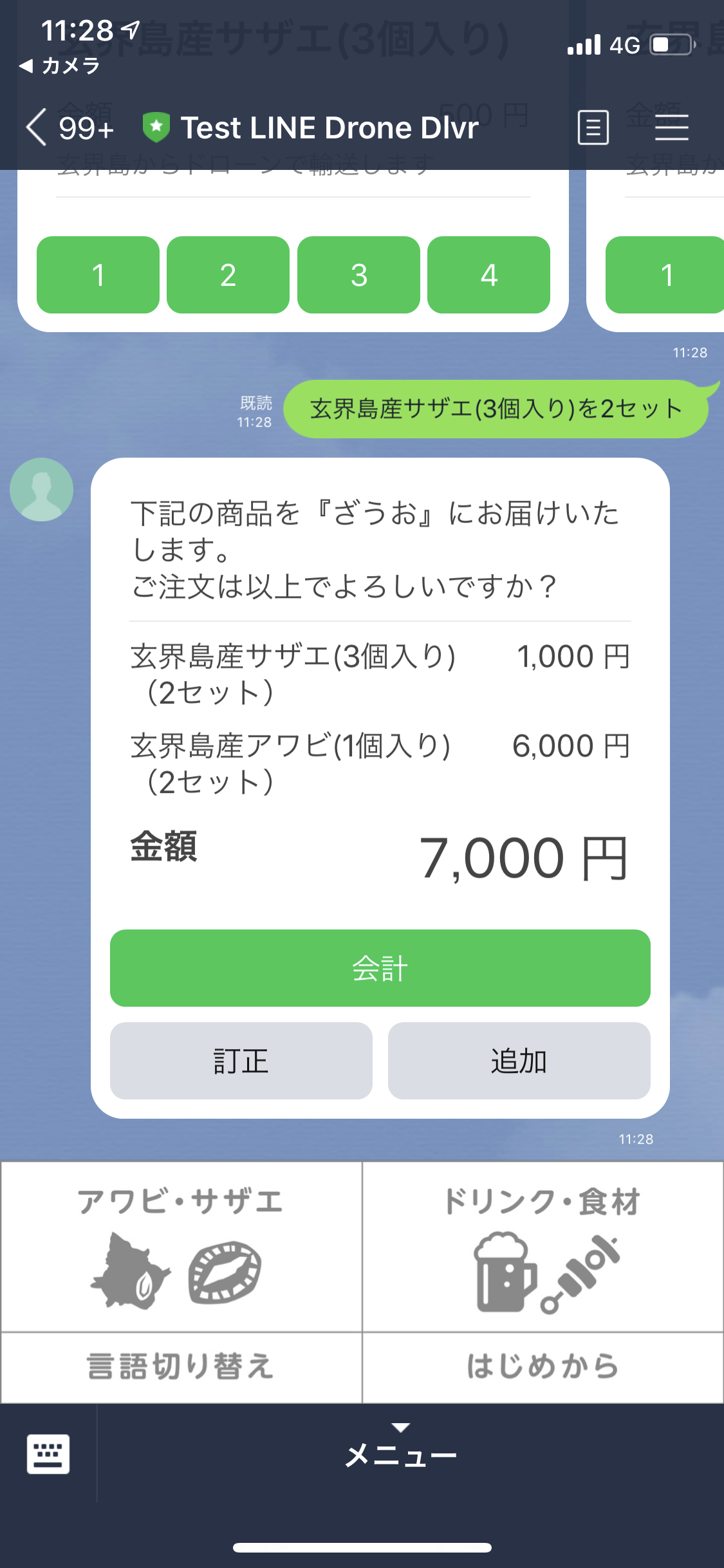Open the アワビ・サザエ menu tile
The height and width of the screenshot is (1568, 724).
pyautogui.click(x=181, y=1247)
